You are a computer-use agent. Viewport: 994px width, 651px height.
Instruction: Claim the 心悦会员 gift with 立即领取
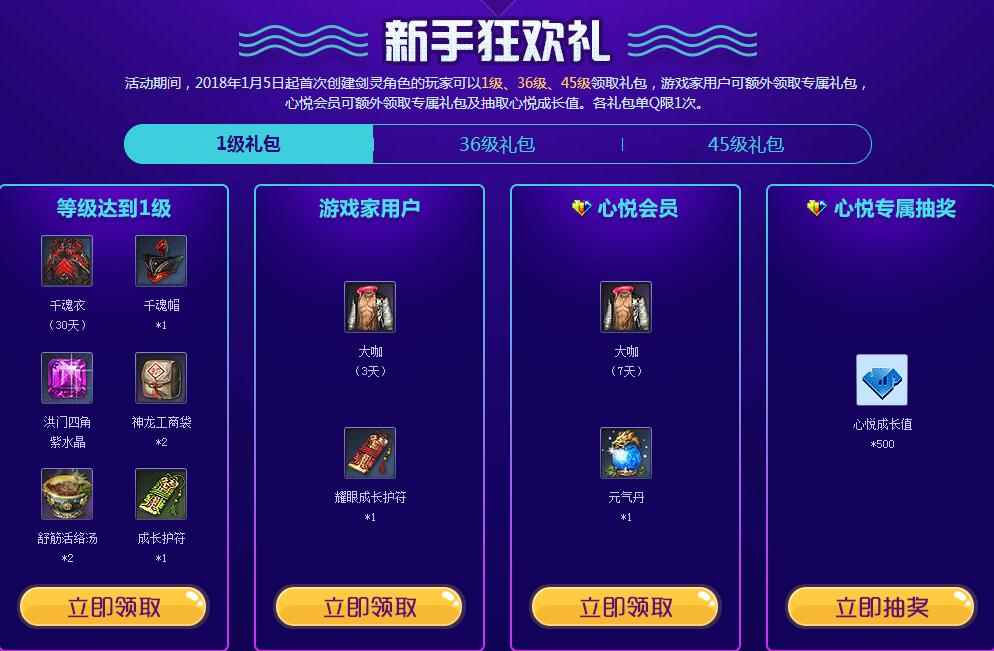pyautogui.click(x=625, y=607)
